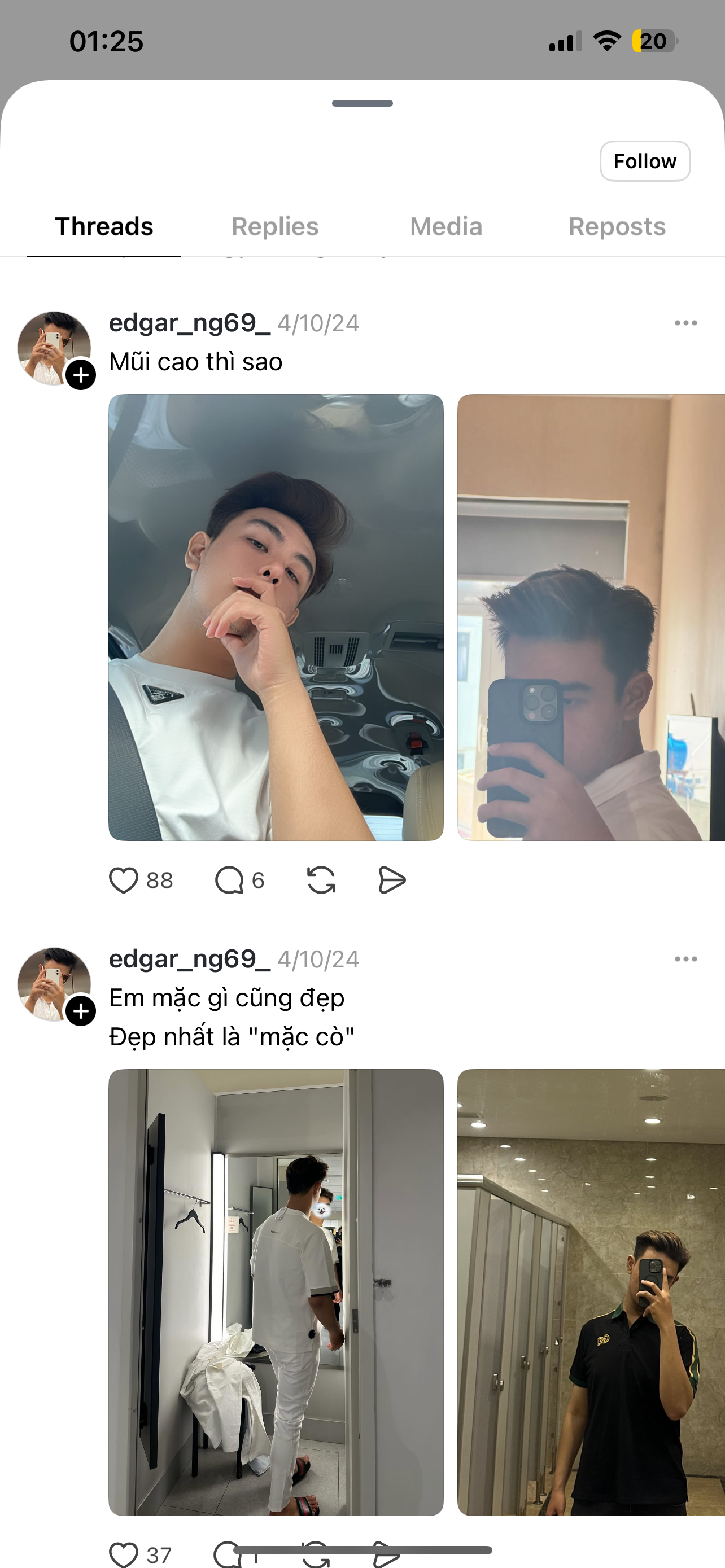Open overflow menu on "Mũi cao thì sao" post
Viewport: 725px width, 1568px height.
[x=685, y=323]
